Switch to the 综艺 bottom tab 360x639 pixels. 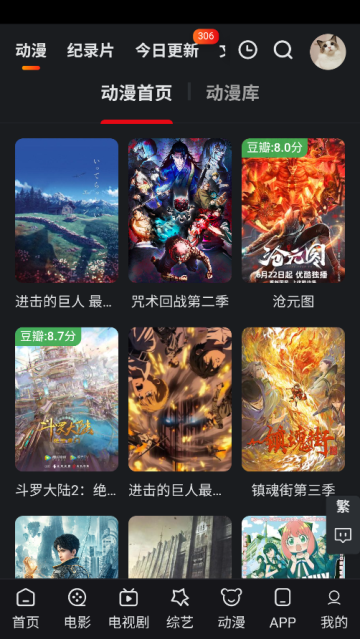point(180,608)
